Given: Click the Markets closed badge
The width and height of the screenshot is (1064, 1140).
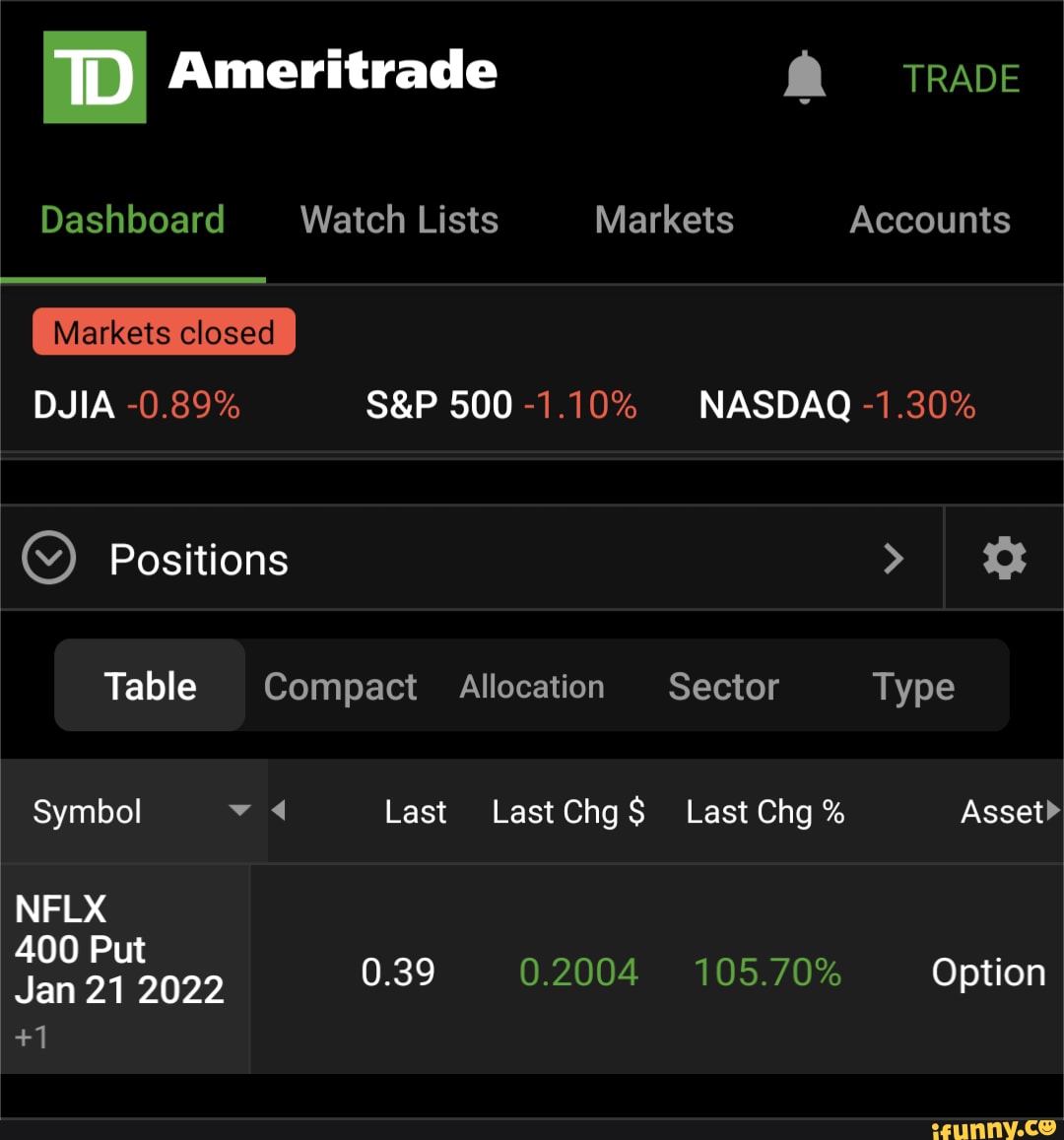Looking at the screenshot, I should (x=164, y=332).
